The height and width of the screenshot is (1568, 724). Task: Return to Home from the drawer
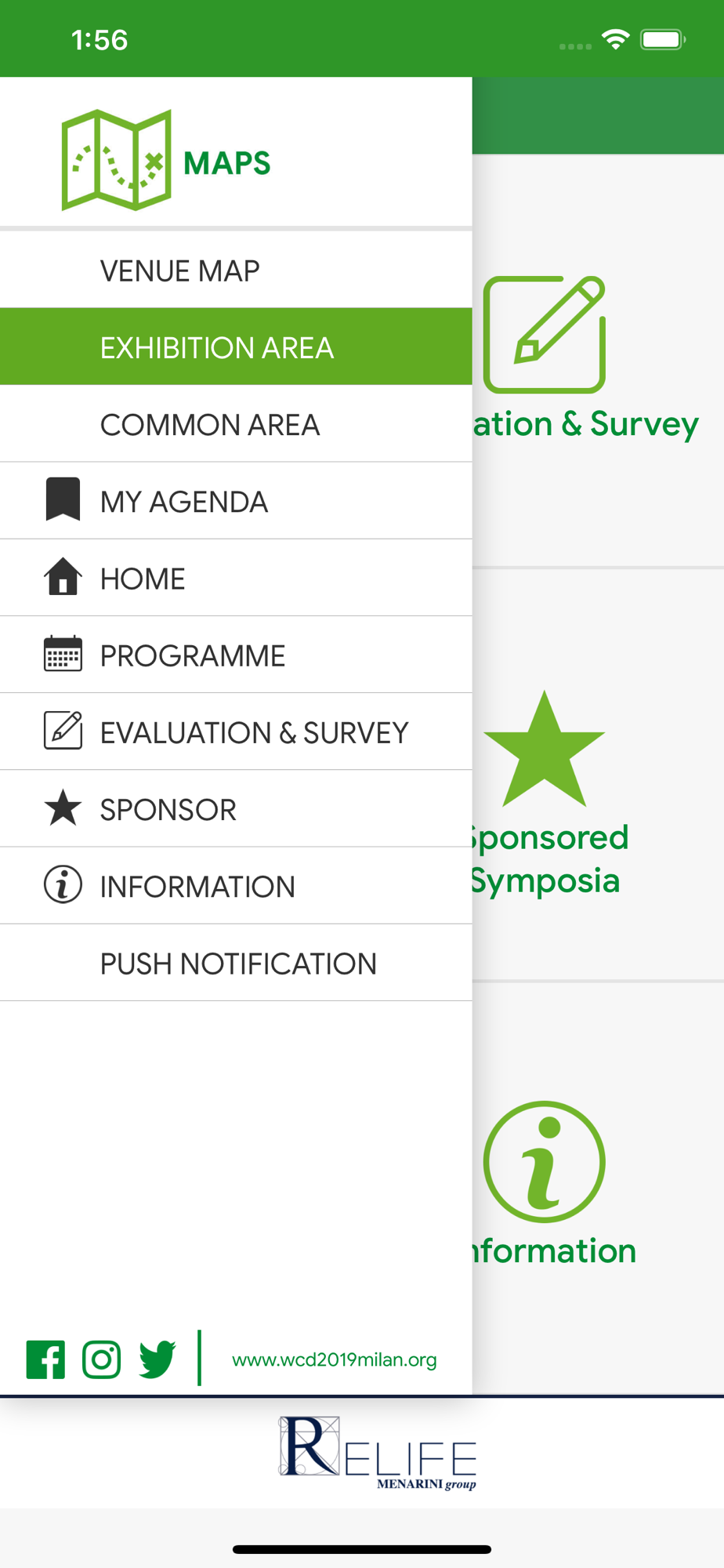pos(236,578)
